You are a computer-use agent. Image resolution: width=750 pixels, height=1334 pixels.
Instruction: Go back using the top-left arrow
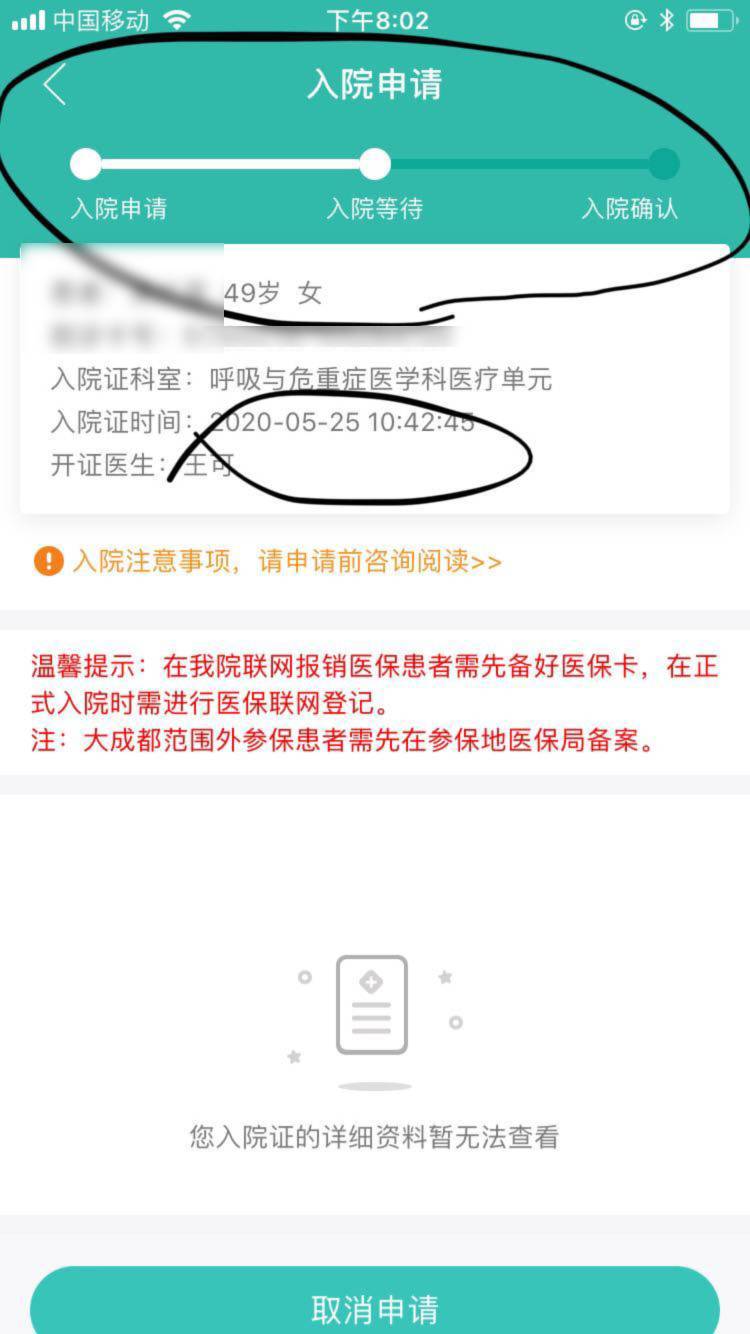(x=55, y=84)
